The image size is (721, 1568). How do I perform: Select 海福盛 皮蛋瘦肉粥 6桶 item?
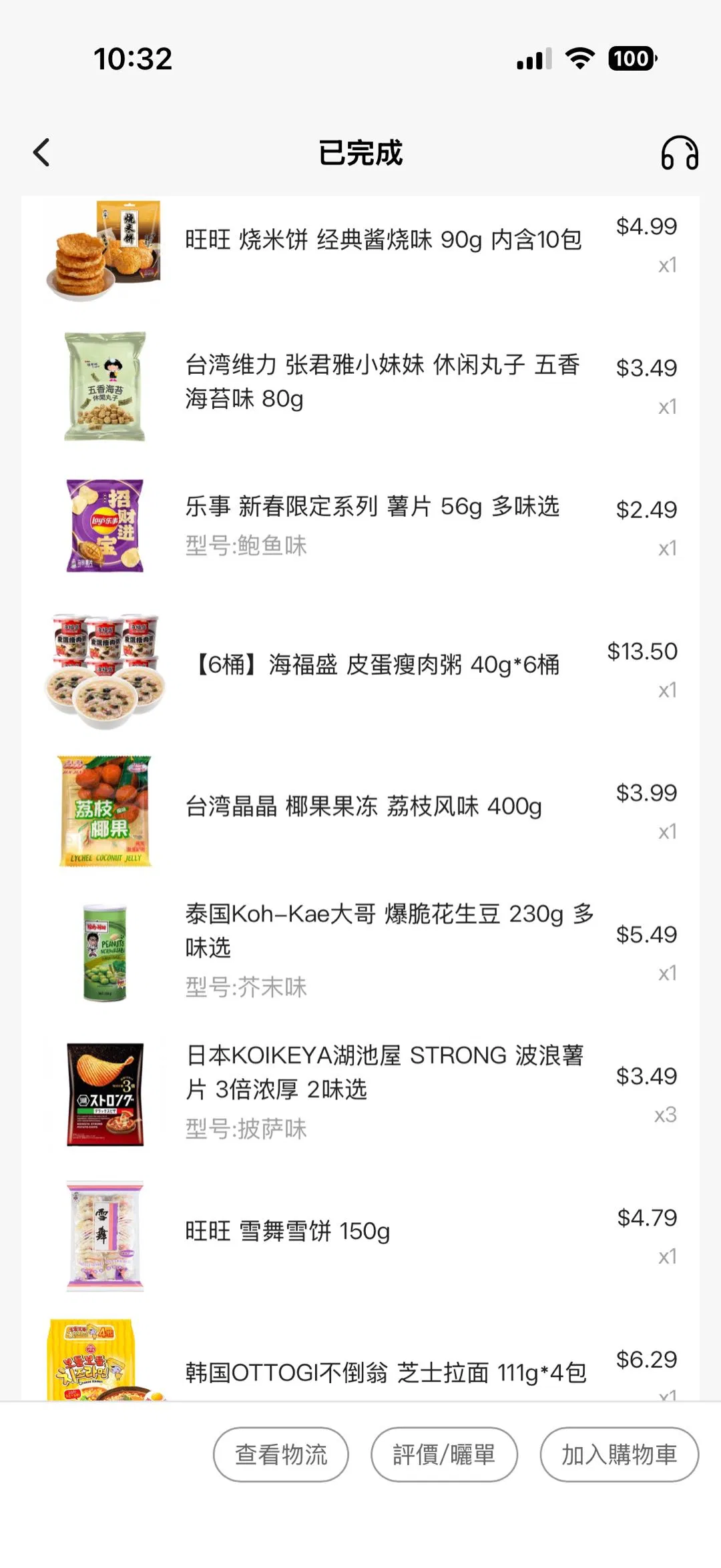[x=377, y=665]
